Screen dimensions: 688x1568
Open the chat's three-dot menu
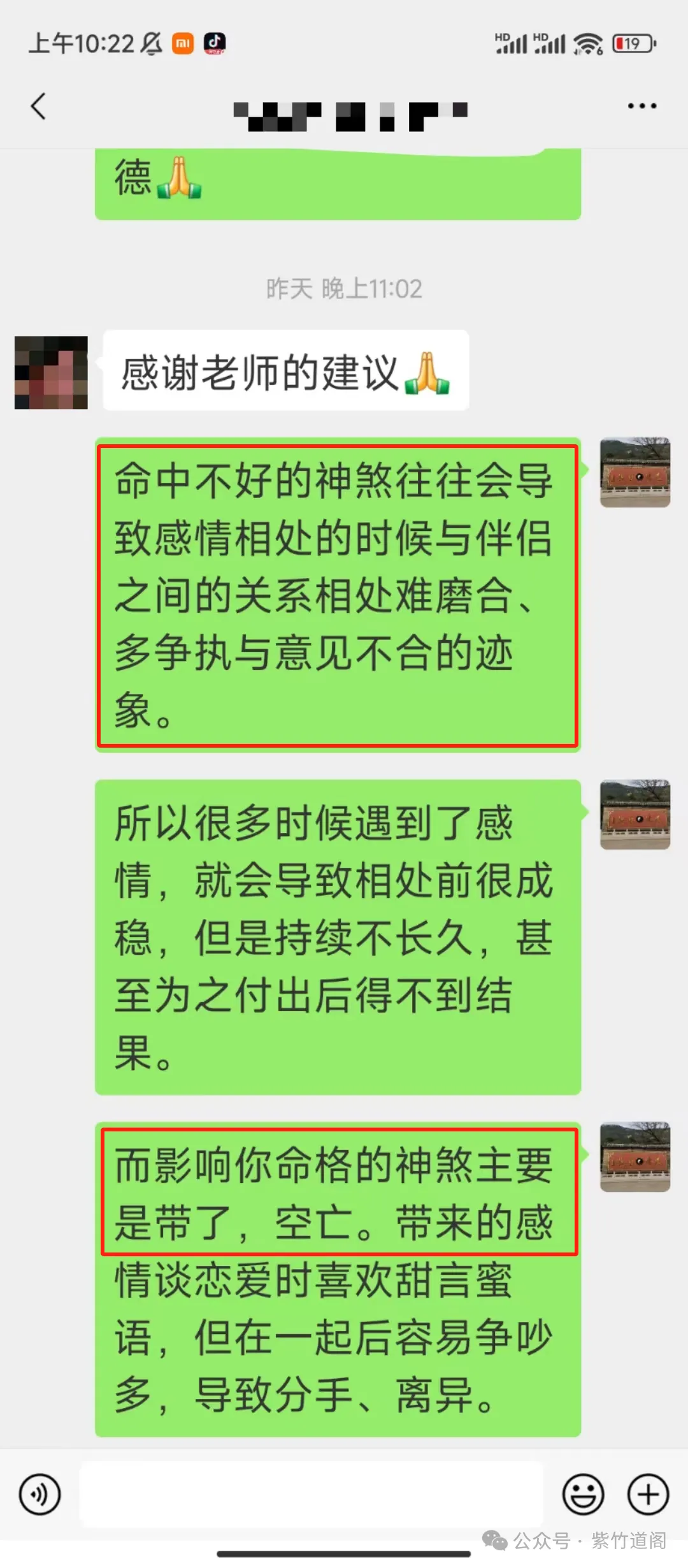click(641, 106)
